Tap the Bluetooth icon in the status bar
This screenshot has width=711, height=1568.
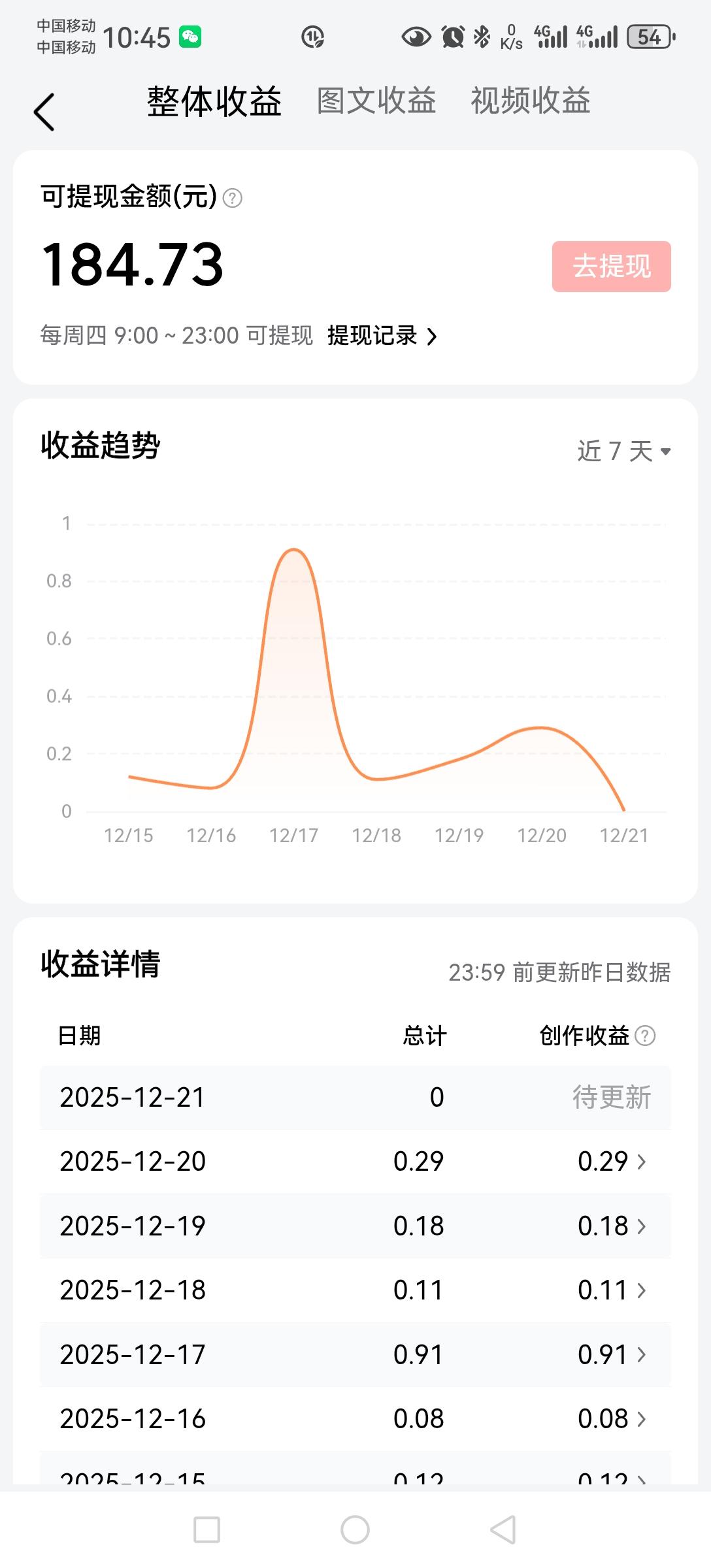click(481, 38)
